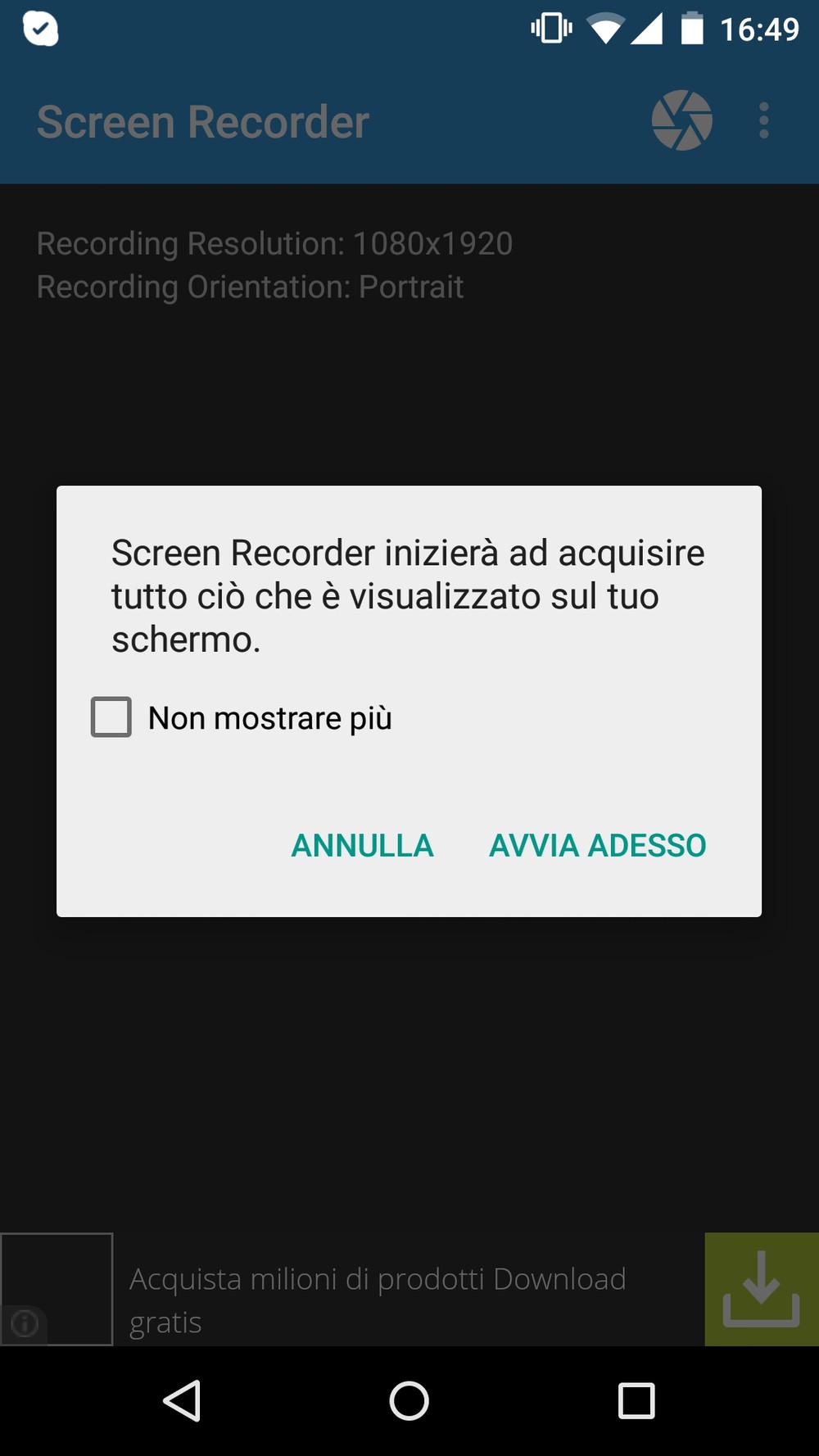Confirm with AVVIA ADESSO
819x1456 pixels.
pyautogui.click(x=598, y=846)
